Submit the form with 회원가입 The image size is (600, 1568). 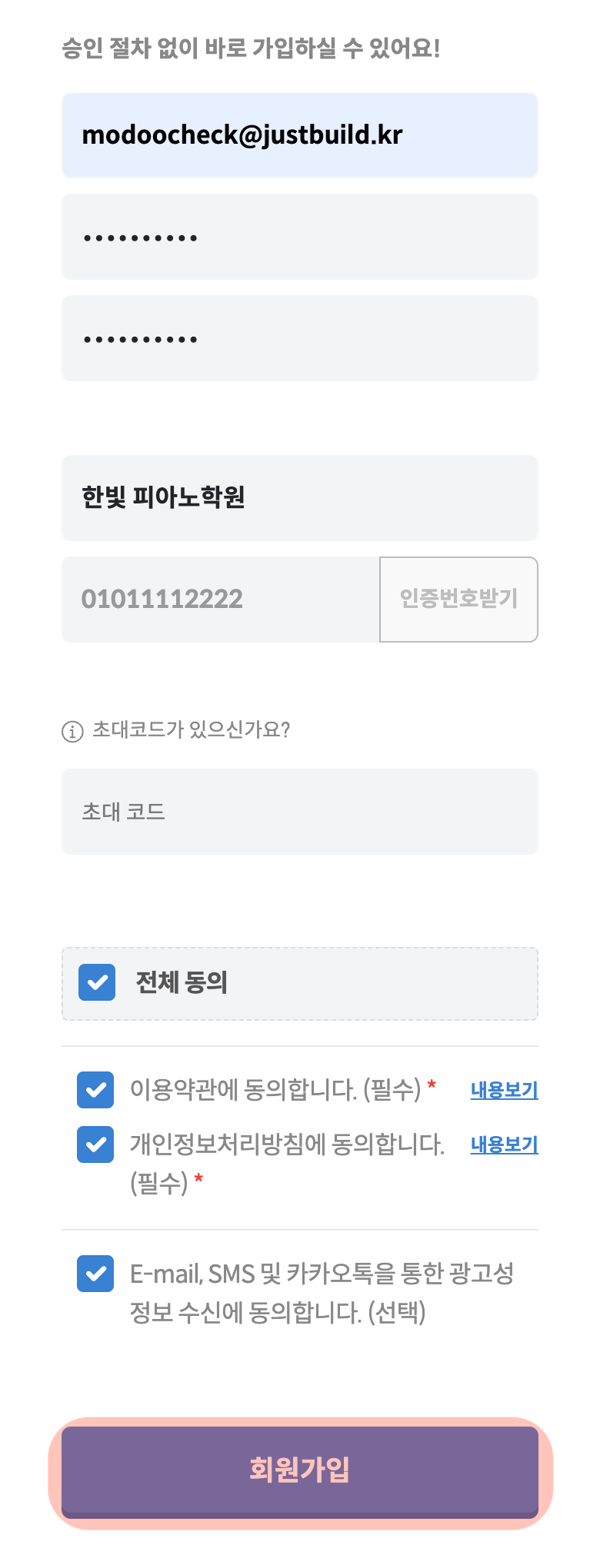(x=299, y=1470)
